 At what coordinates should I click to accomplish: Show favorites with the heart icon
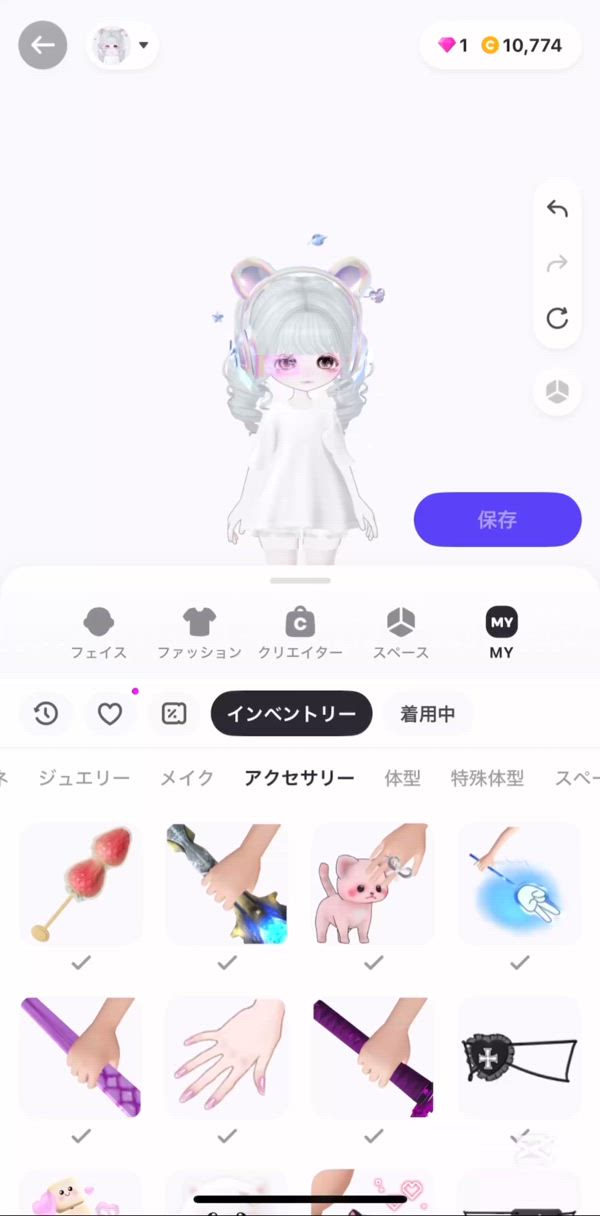110,713
